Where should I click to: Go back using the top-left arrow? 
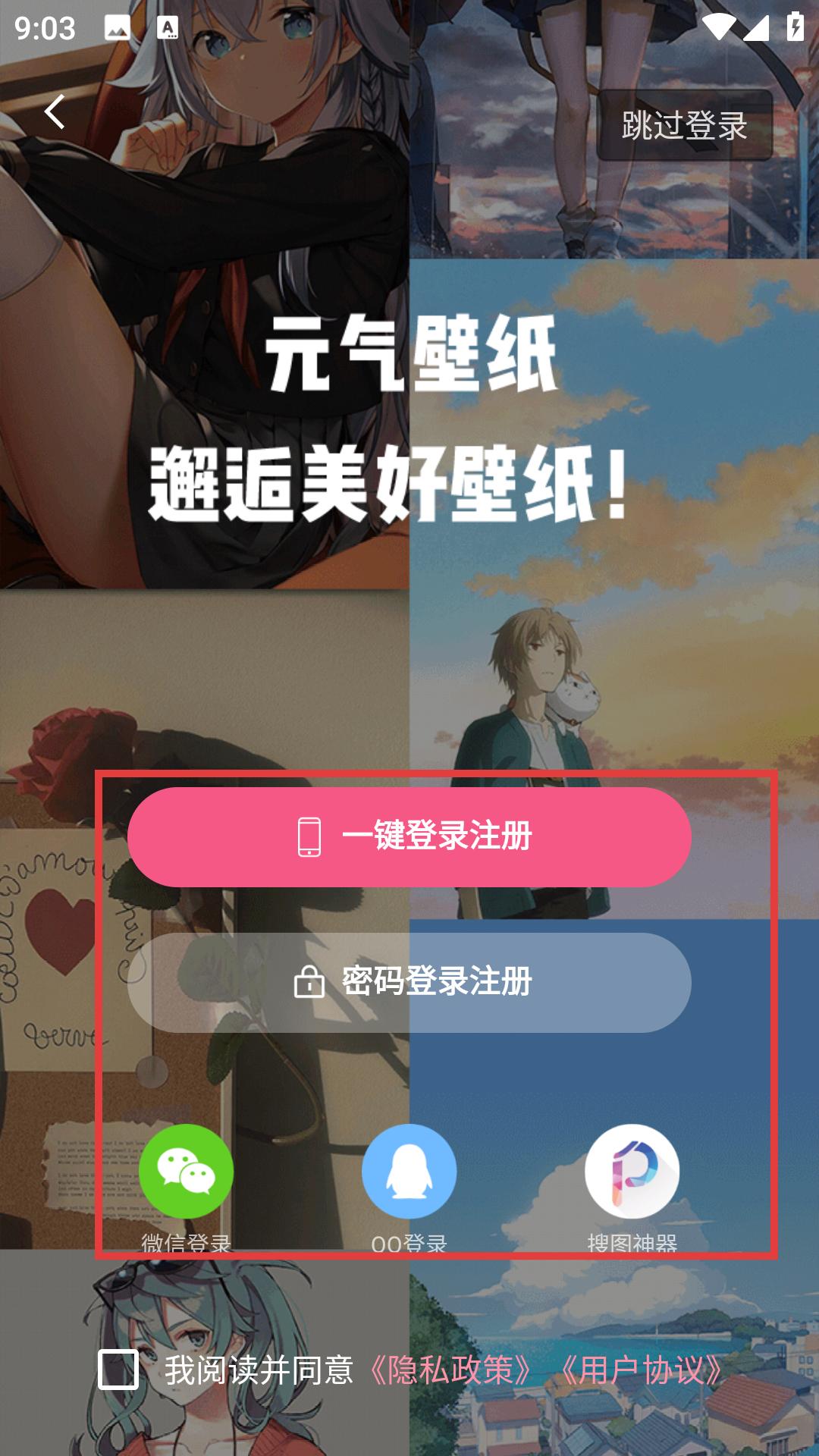point(55,112)
